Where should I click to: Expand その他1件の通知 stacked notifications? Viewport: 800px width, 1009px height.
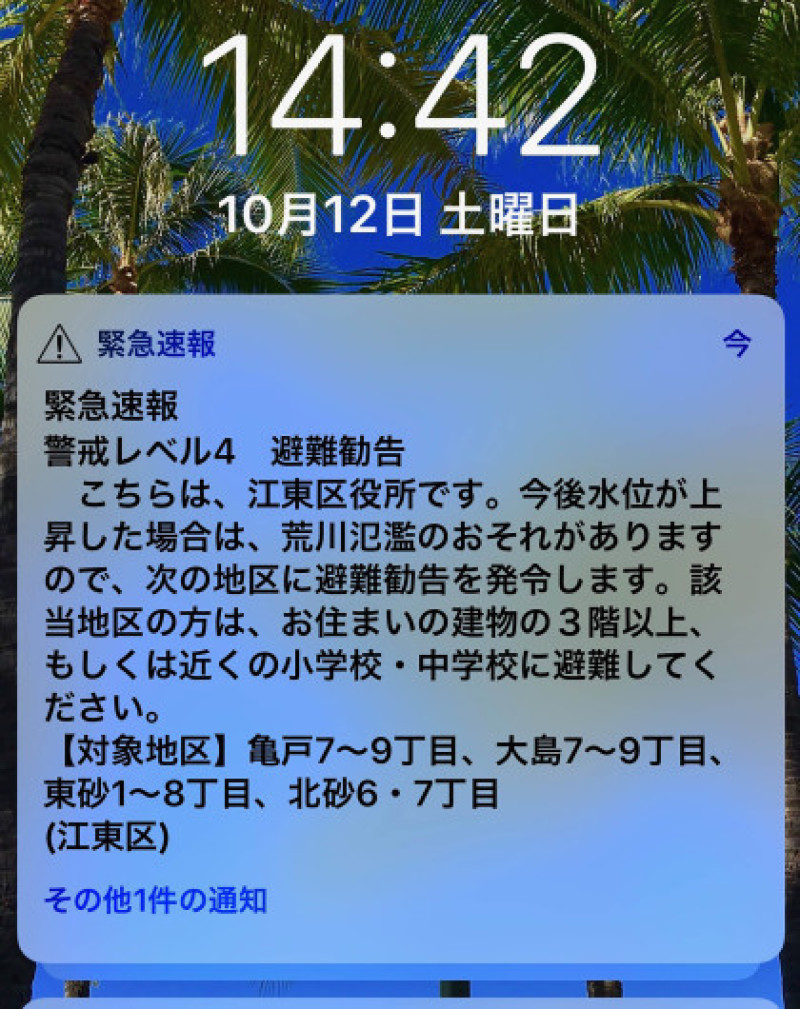(155, 900)
